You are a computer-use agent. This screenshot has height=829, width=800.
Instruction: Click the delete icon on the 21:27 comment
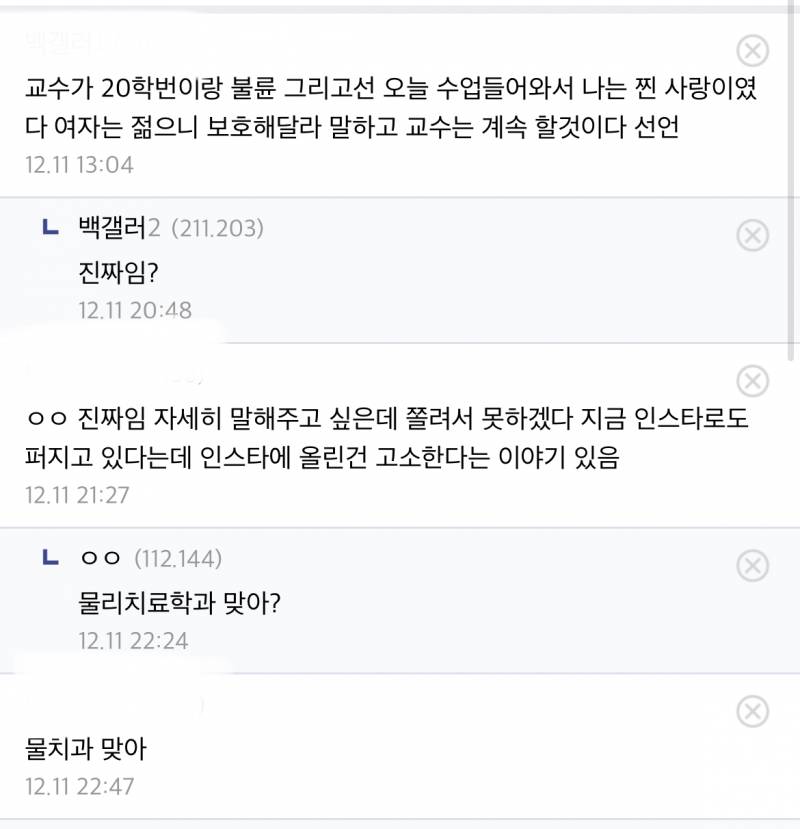751,380
